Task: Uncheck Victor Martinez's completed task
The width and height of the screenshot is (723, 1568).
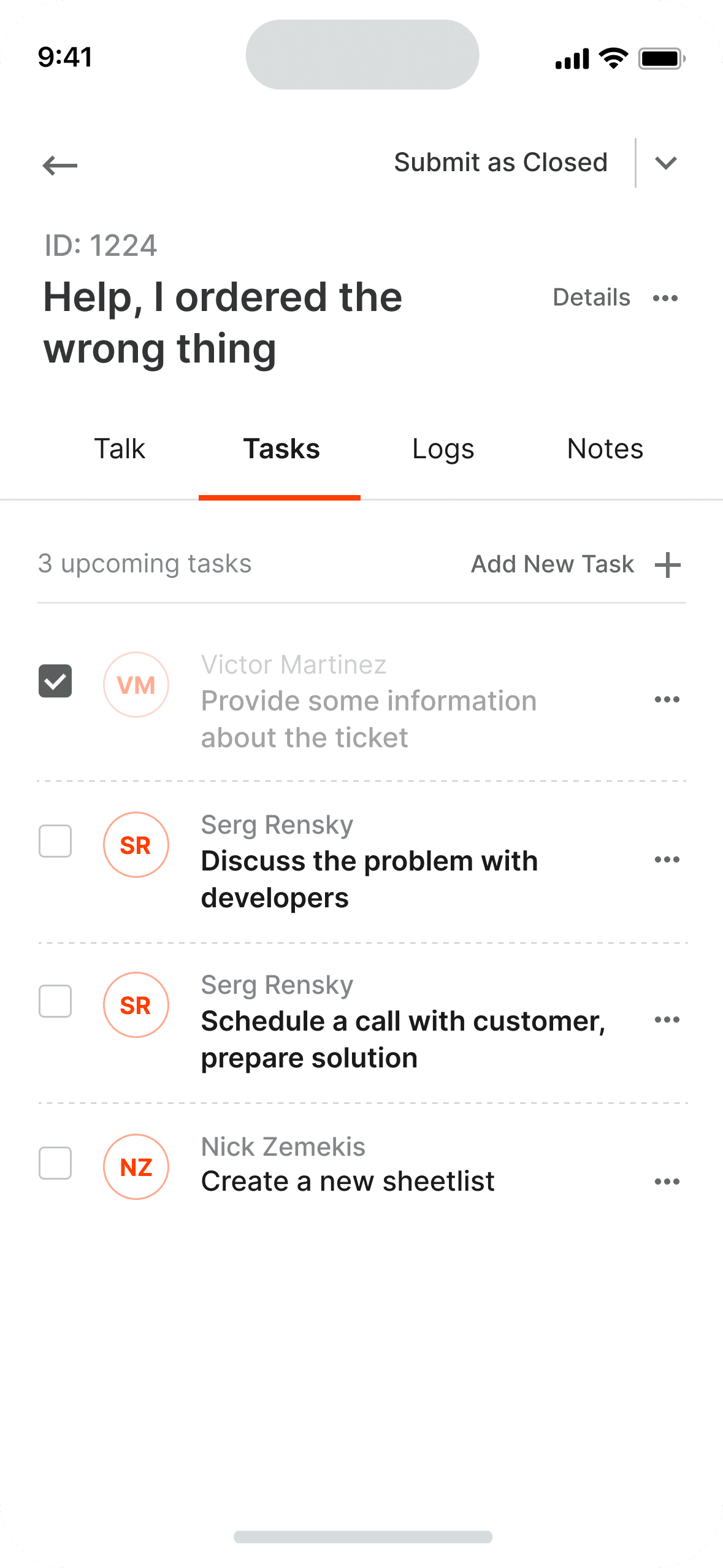Action: click(x=56, y=680)
